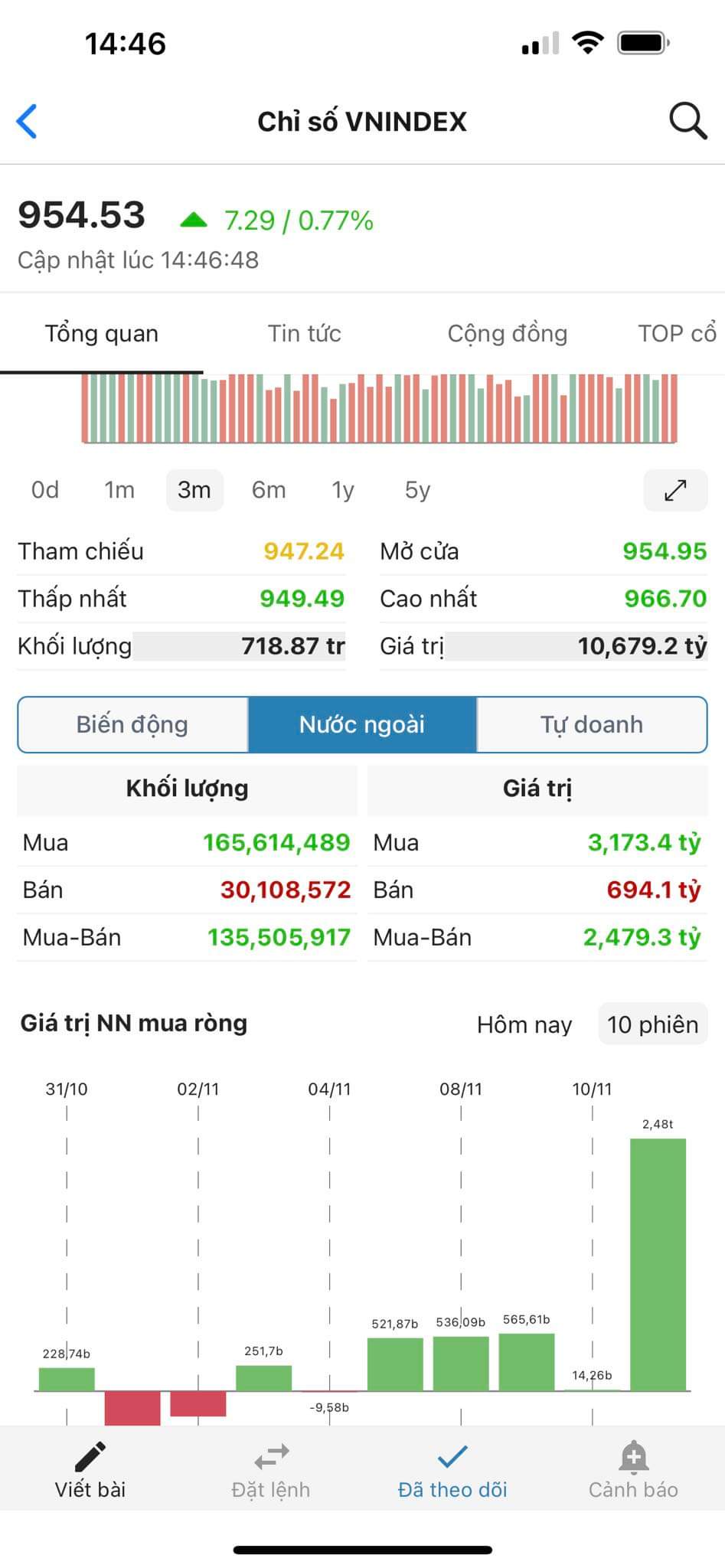Show the 5y chart range

click(x=417, y=490)
